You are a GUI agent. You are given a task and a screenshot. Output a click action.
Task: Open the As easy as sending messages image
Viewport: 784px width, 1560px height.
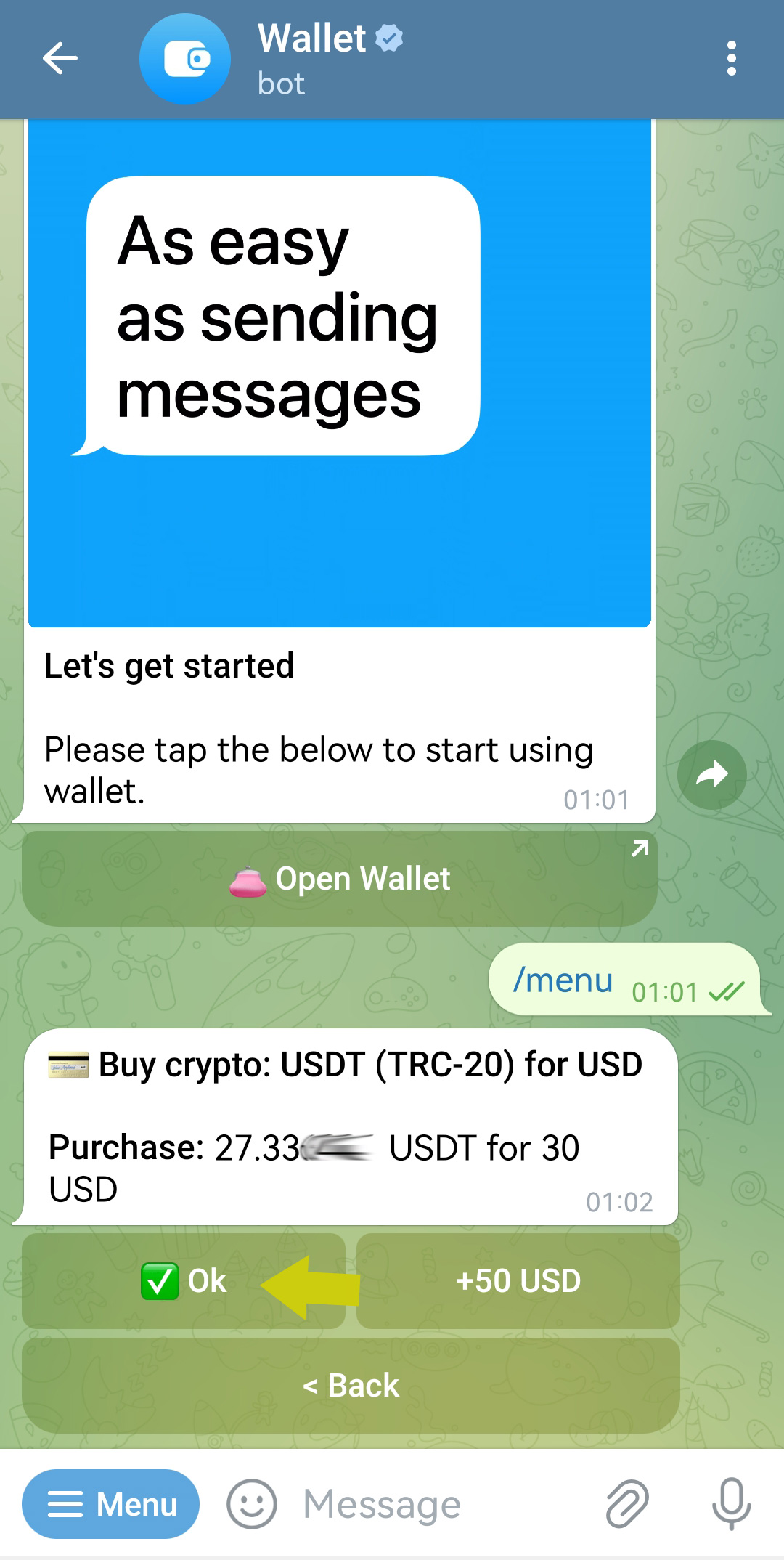(x=340, y=373)
